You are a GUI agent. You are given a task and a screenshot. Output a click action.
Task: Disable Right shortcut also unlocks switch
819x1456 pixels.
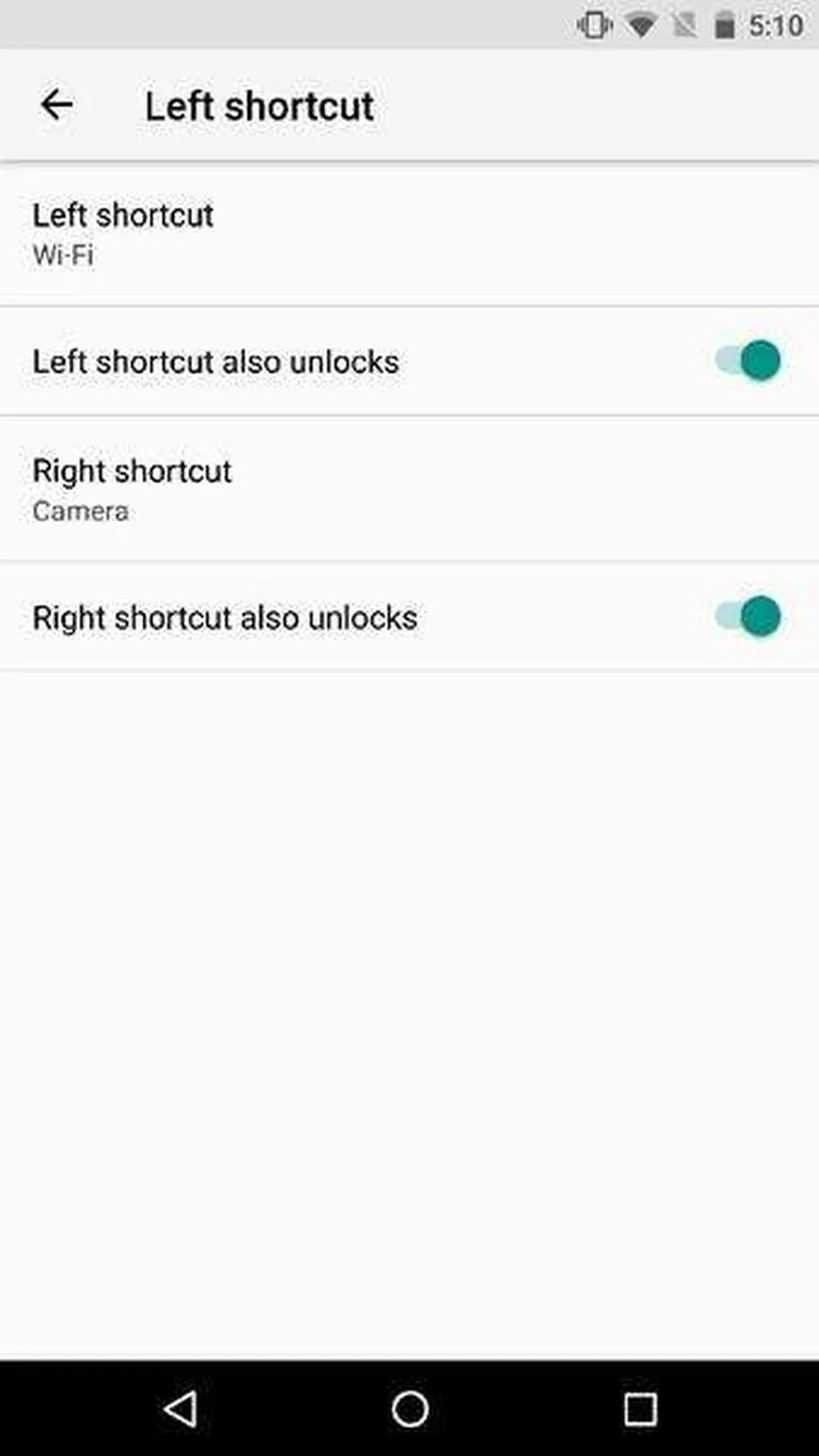tap(749, 616)
